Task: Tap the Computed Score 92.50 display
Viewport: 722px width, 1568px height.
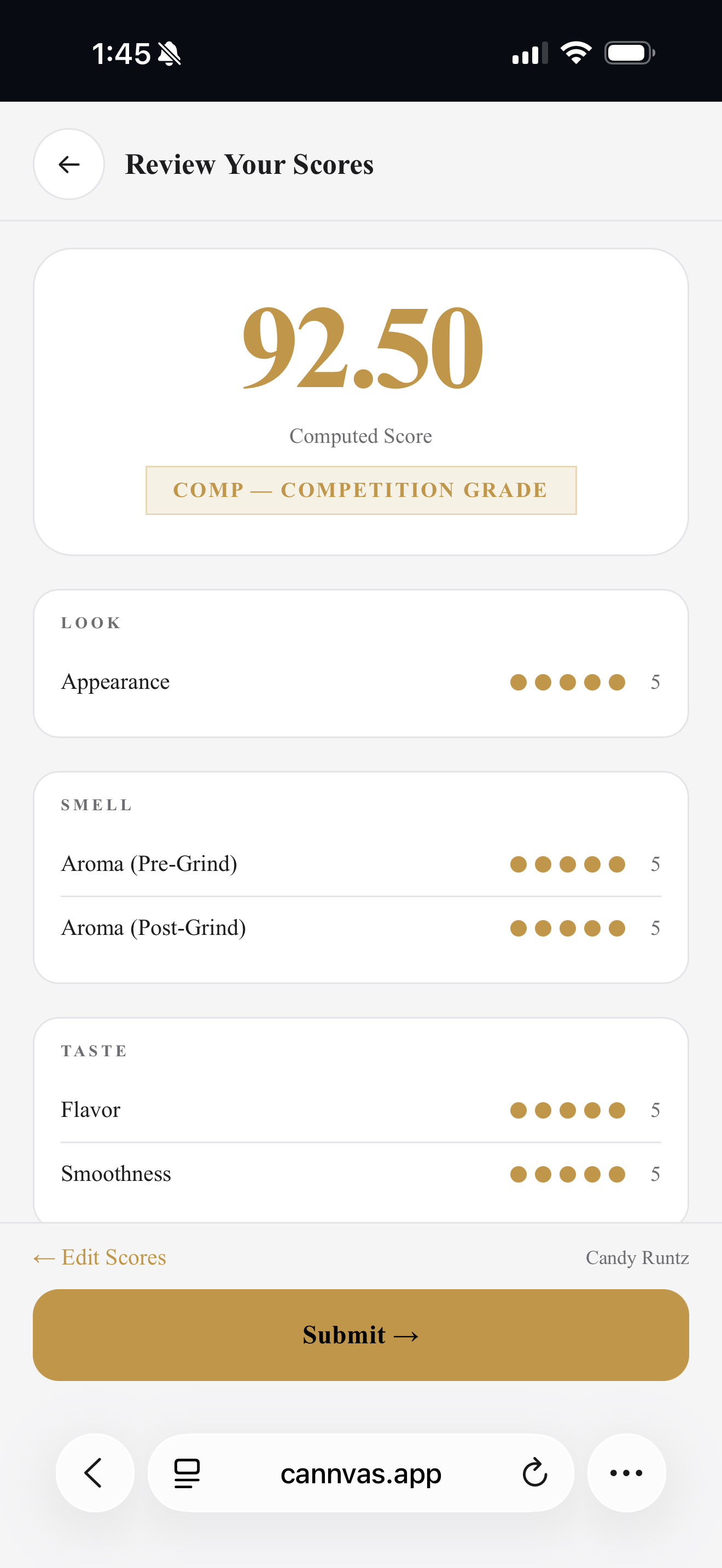Action: [x=361, y=350]
